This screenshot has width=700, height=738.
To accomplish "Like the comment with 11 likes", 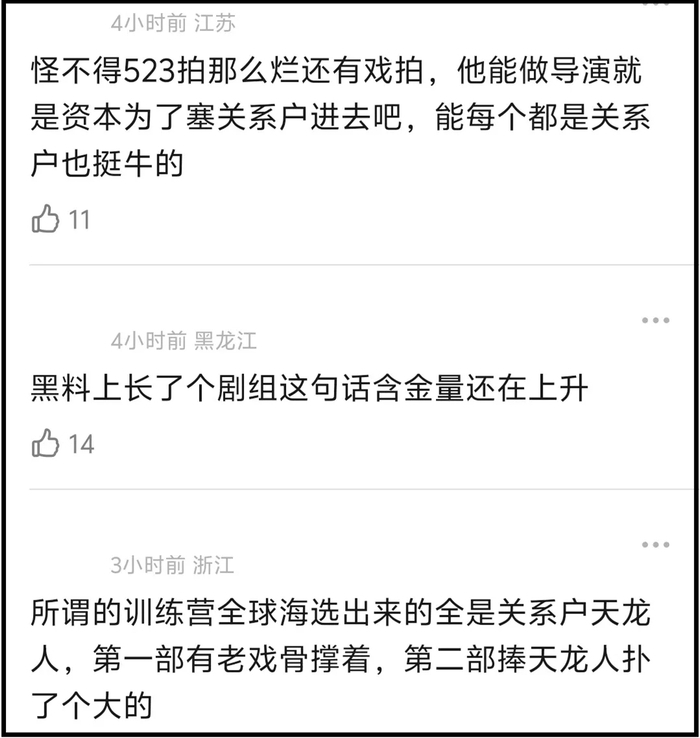I will [46, 219].
